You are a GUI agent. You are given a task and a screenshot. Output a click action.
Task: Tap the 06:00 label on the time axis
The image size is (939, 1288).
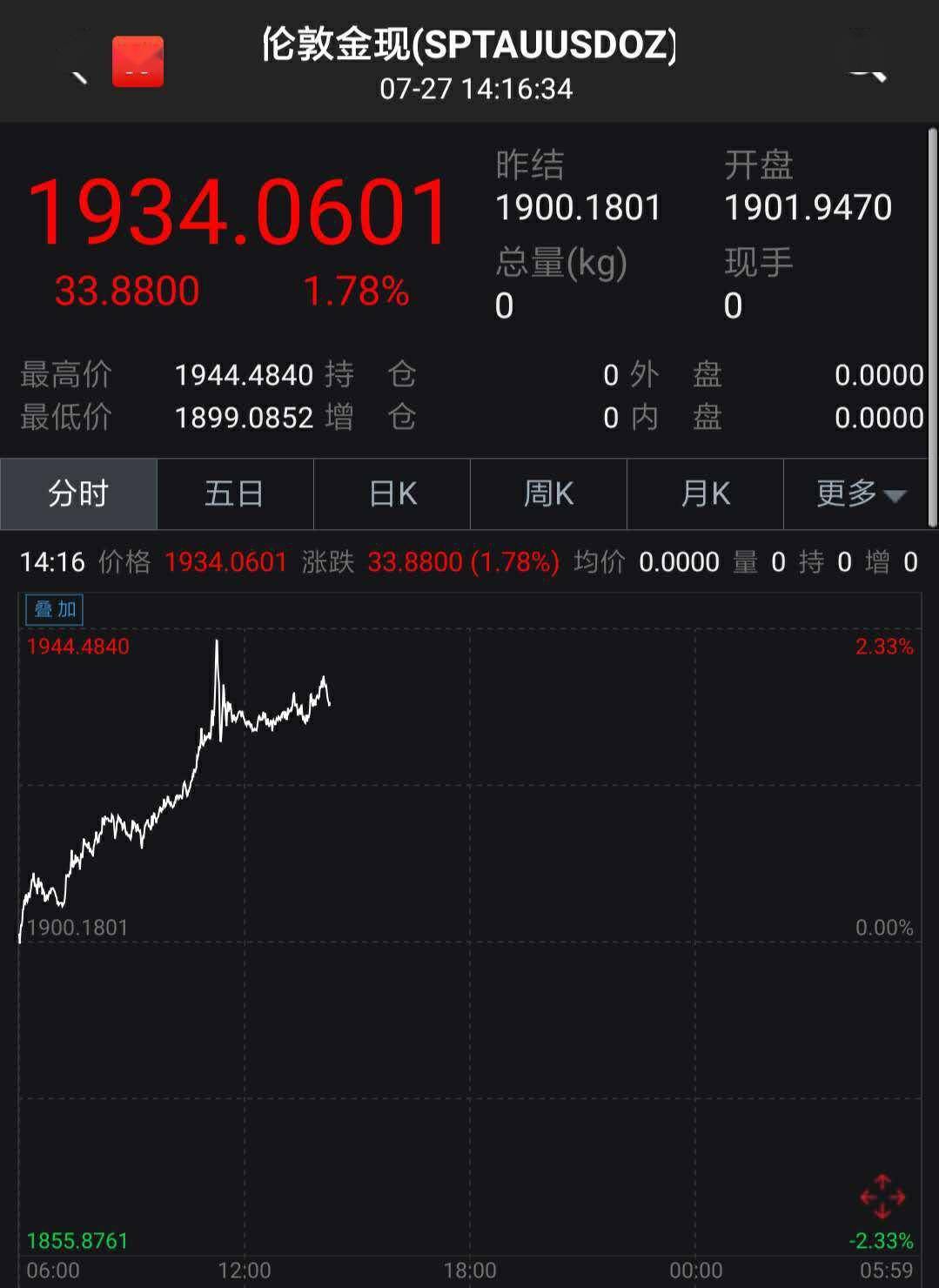pos(55,1268)
